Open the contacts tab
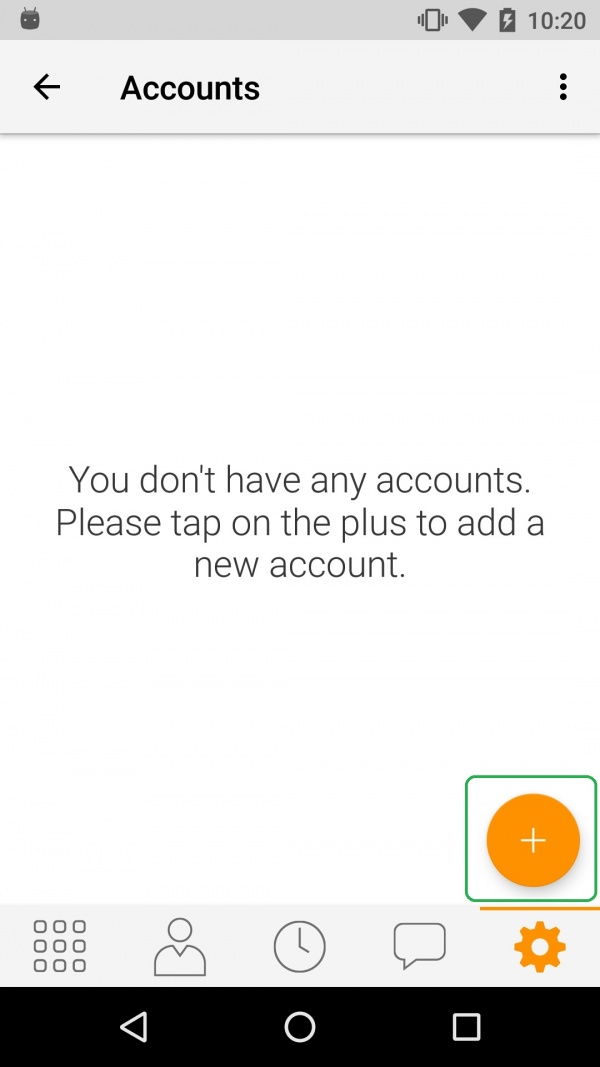This screenshot has width=600, height=1067. 180,947
